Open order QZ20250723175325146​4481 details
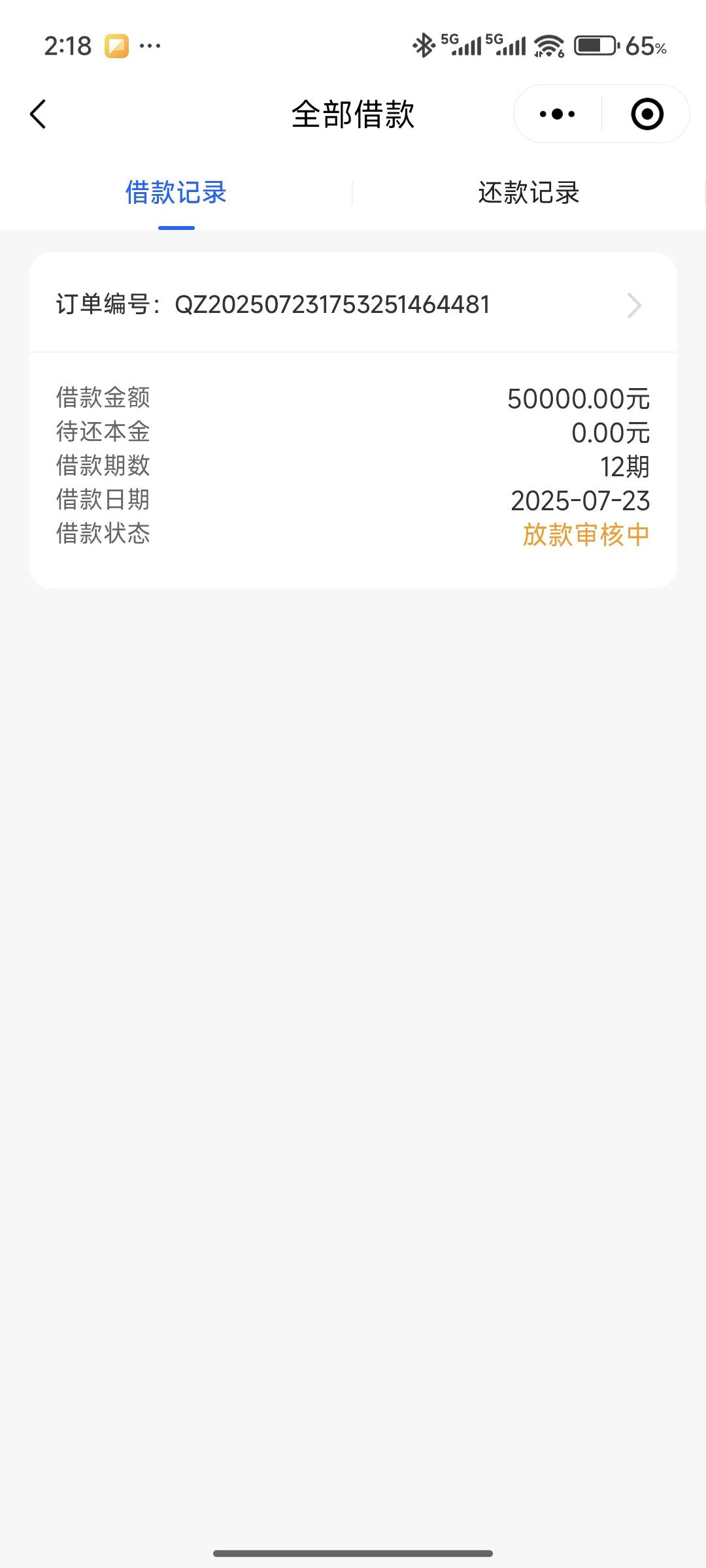Image resolution: width=706 pixels, height=1568 pixels. (353, 304)
